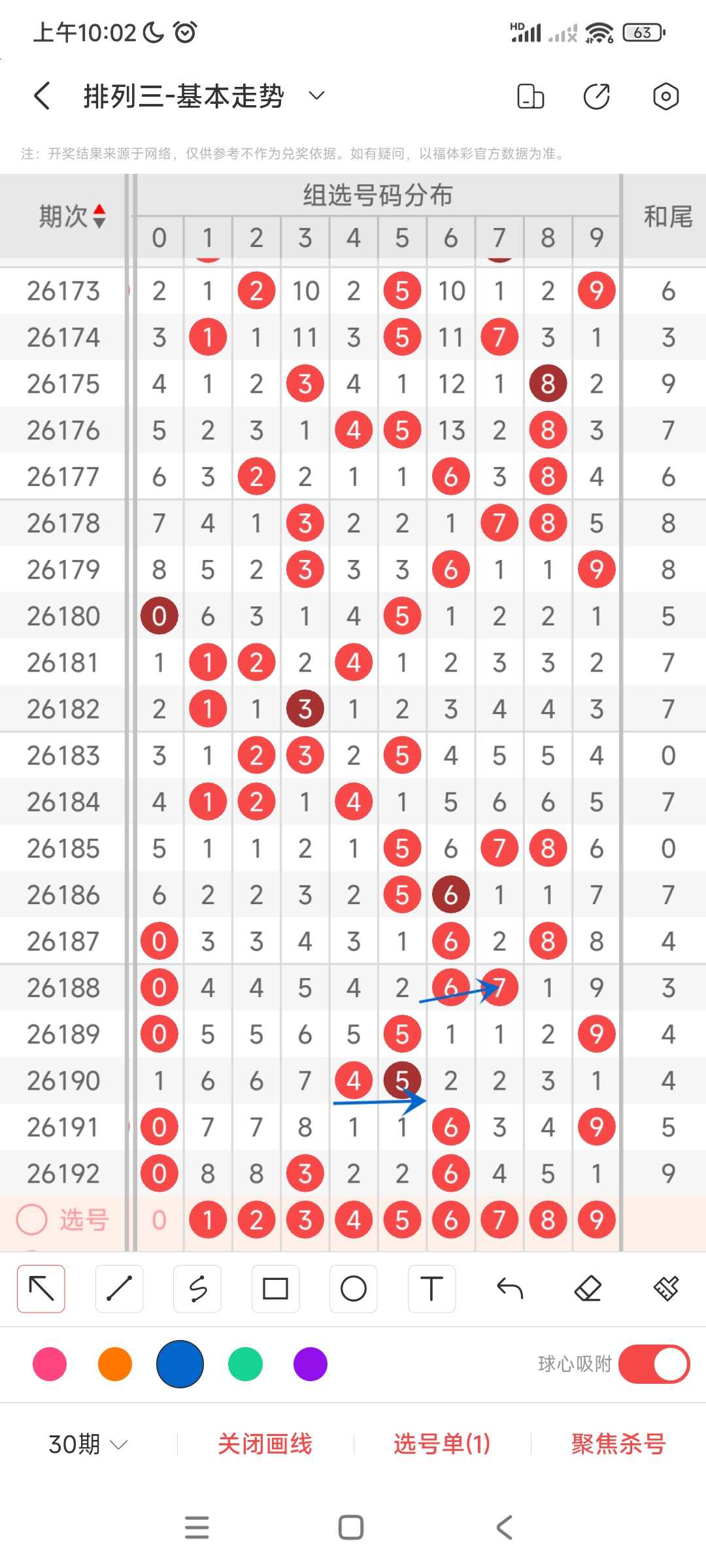This screenshot has width=706, height=1568.
Task: Pick the freehand curve tool
Action: pos(197,1288)
